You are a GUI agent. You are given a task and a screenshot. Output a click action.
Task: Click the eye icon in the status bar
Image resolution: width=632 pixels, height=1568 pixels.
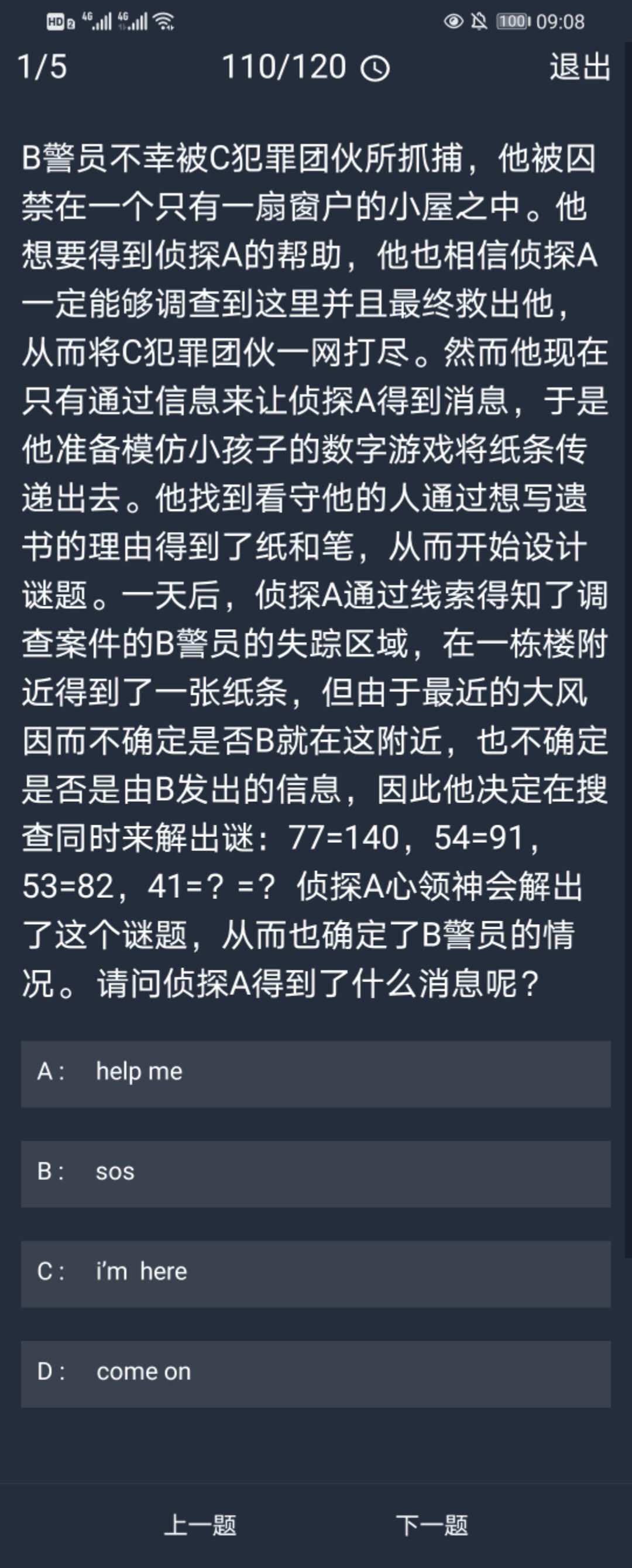tap(452, 20)
